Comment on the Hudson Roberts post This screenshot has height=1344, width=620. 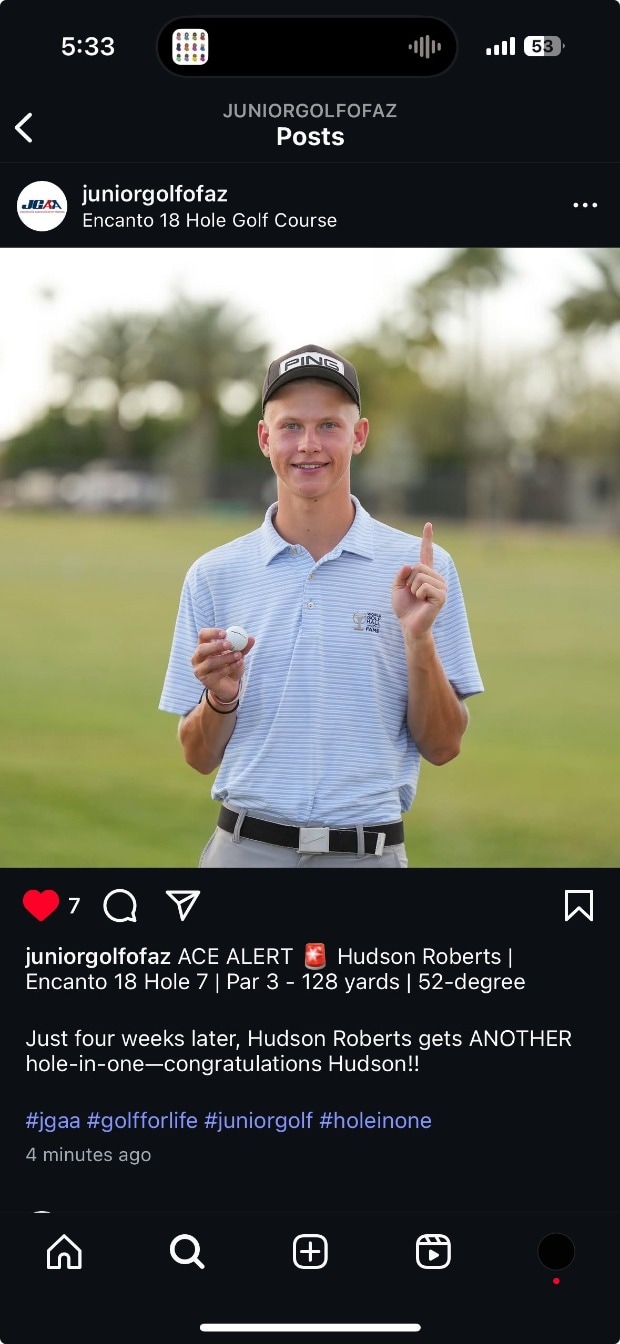coord(120,906)
